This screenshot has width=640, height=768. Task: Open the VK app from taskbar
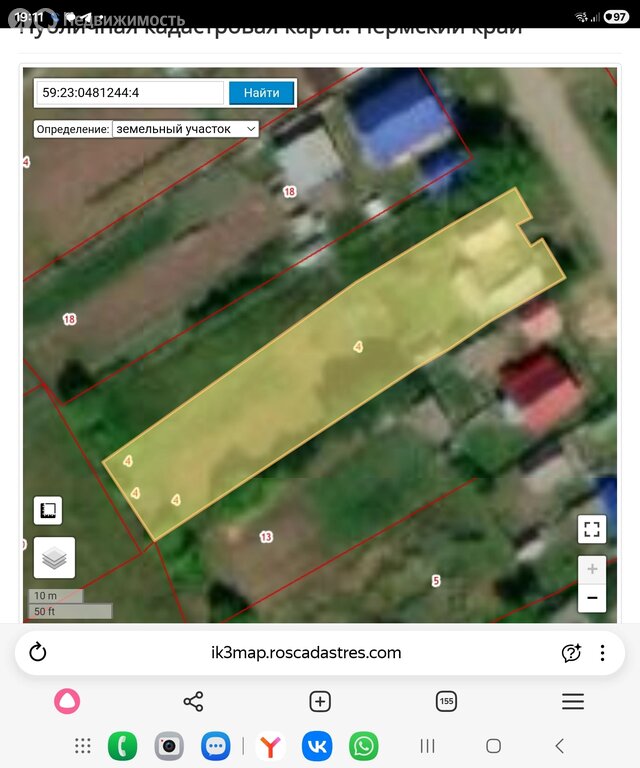pos(317,746)
